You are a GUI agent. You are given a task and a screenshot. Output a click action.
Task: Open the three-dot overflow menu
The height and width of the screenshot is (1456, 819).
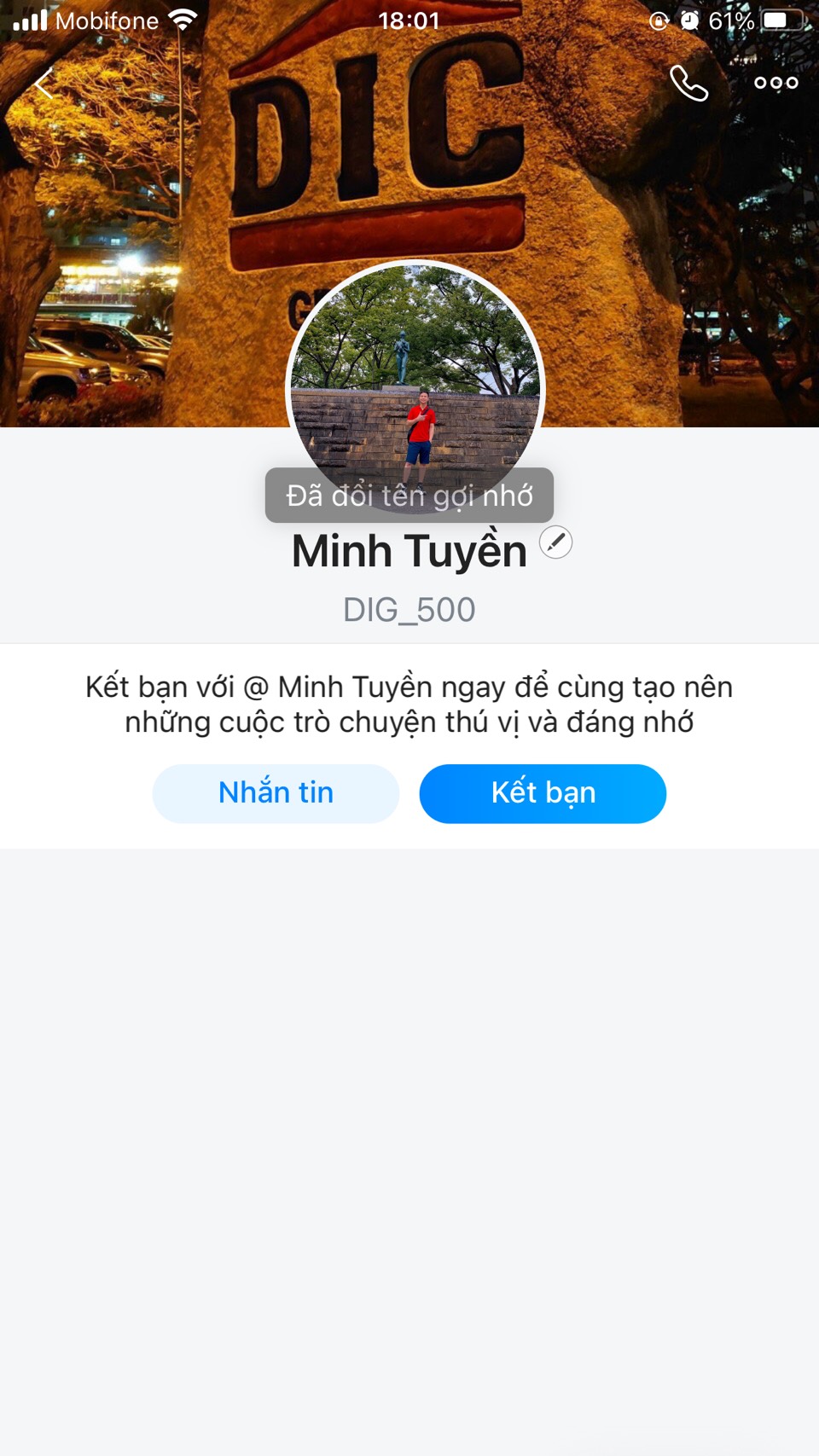click(x=775, y=84)
